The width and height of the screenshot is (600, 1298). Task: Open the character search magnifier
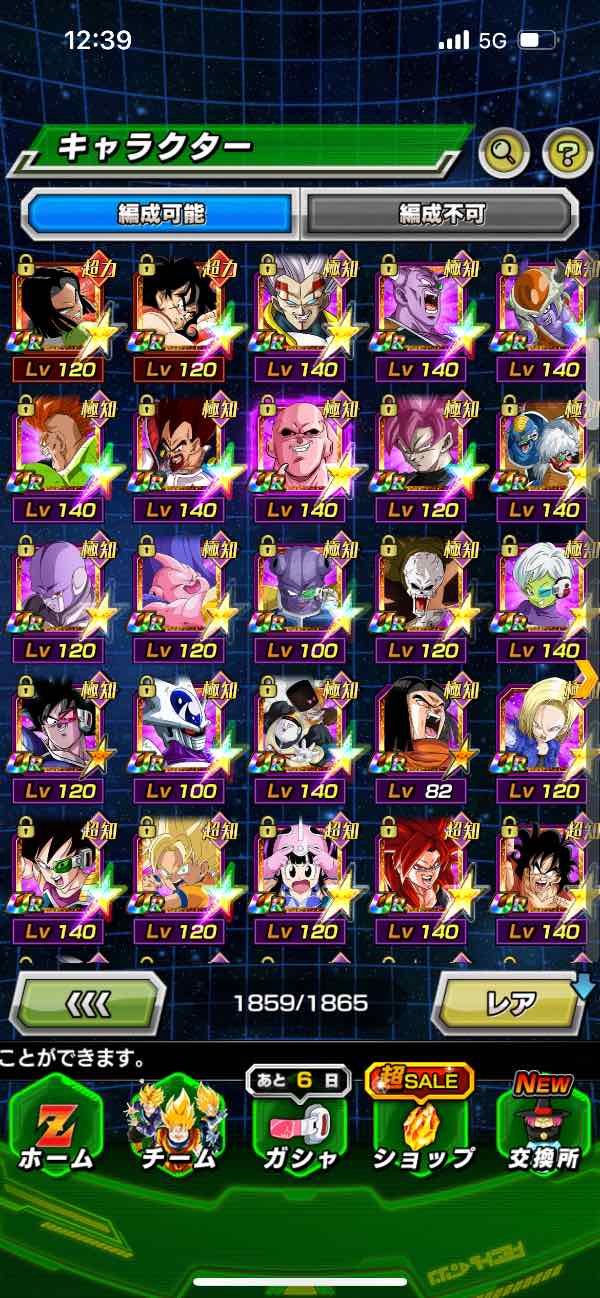click(x=504, y=153)
